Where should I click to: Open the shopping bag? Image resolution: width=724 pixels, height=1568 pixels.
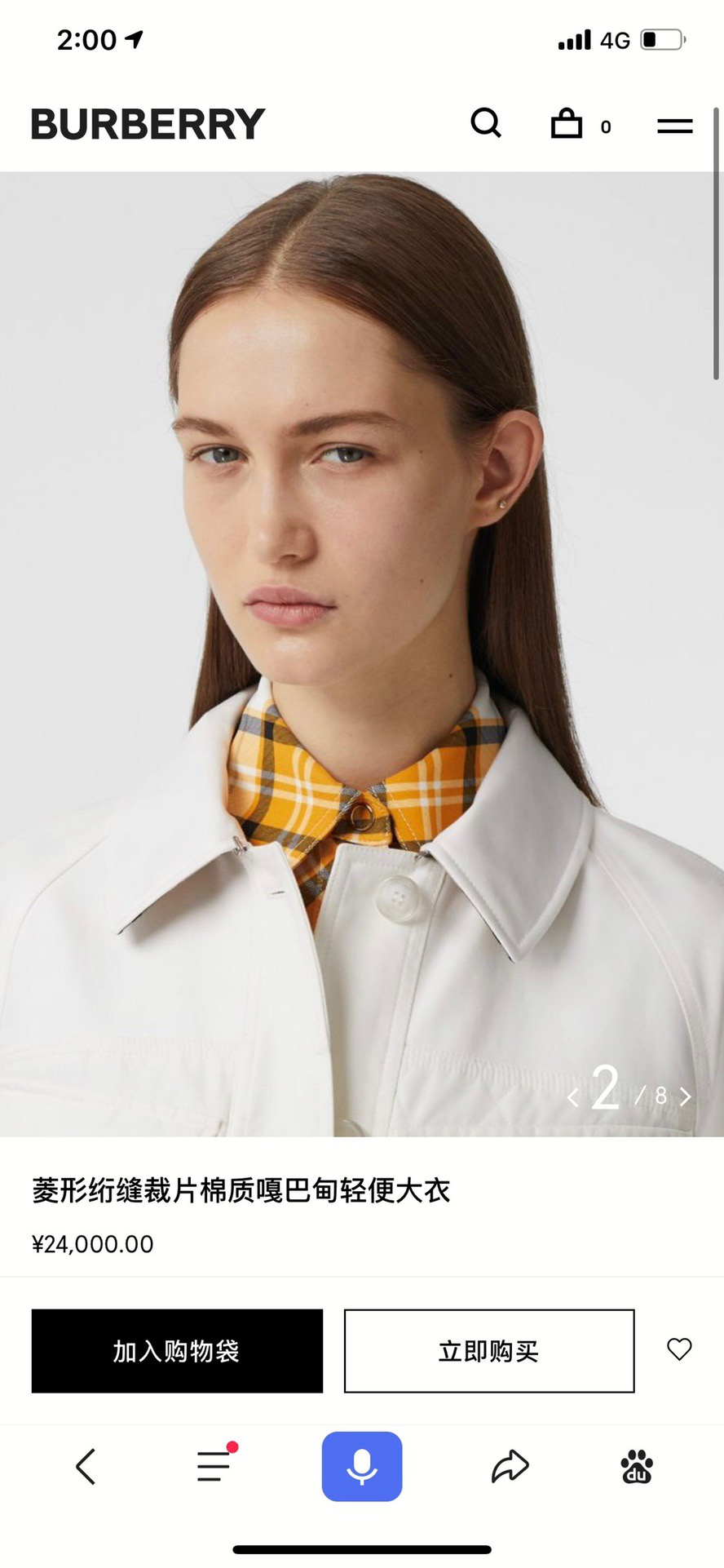click(567, 124)
